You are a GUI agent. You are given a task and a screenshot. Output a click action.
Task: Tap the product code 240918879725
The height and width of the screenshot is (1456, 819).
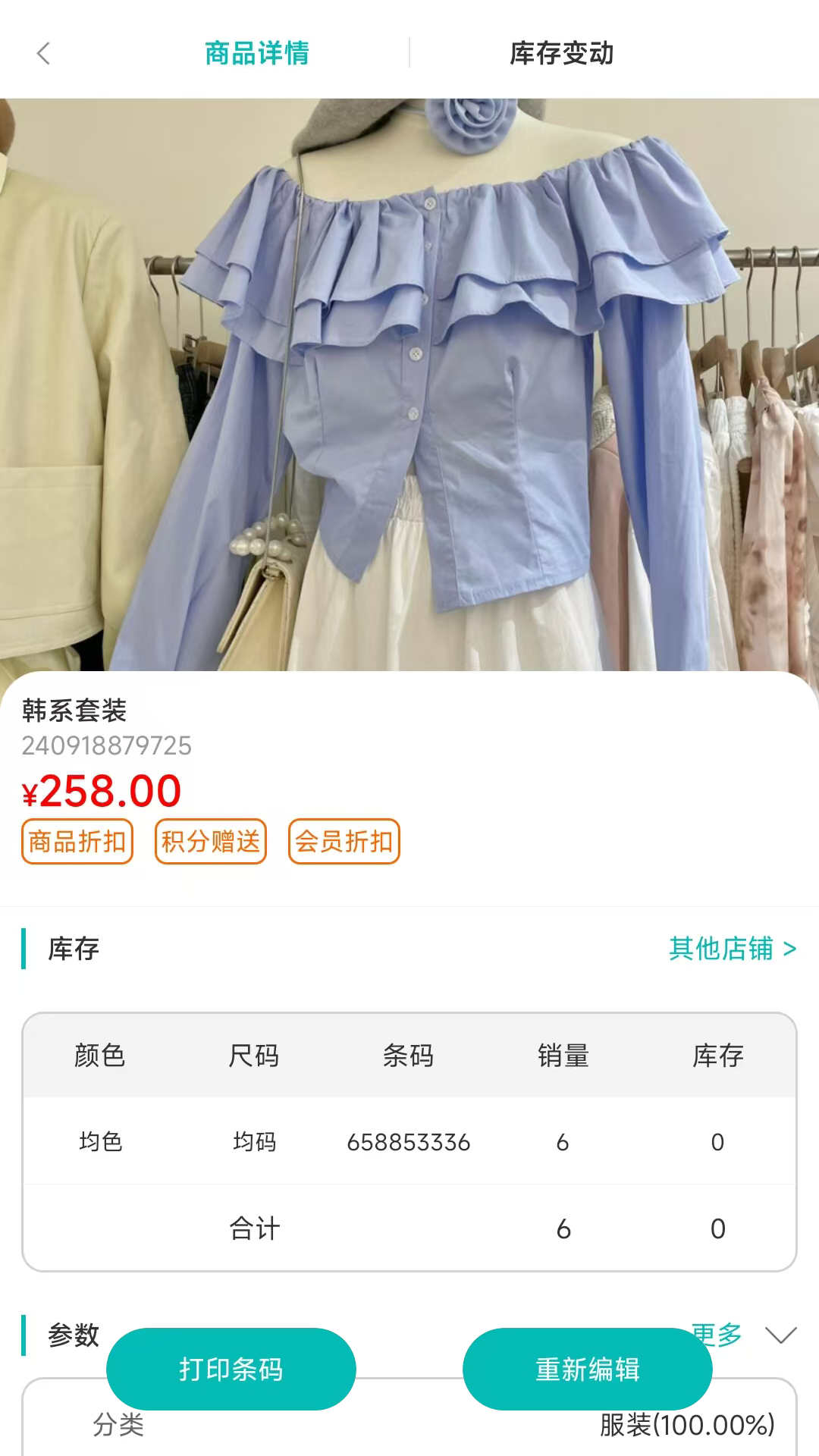tap(107, 748)
